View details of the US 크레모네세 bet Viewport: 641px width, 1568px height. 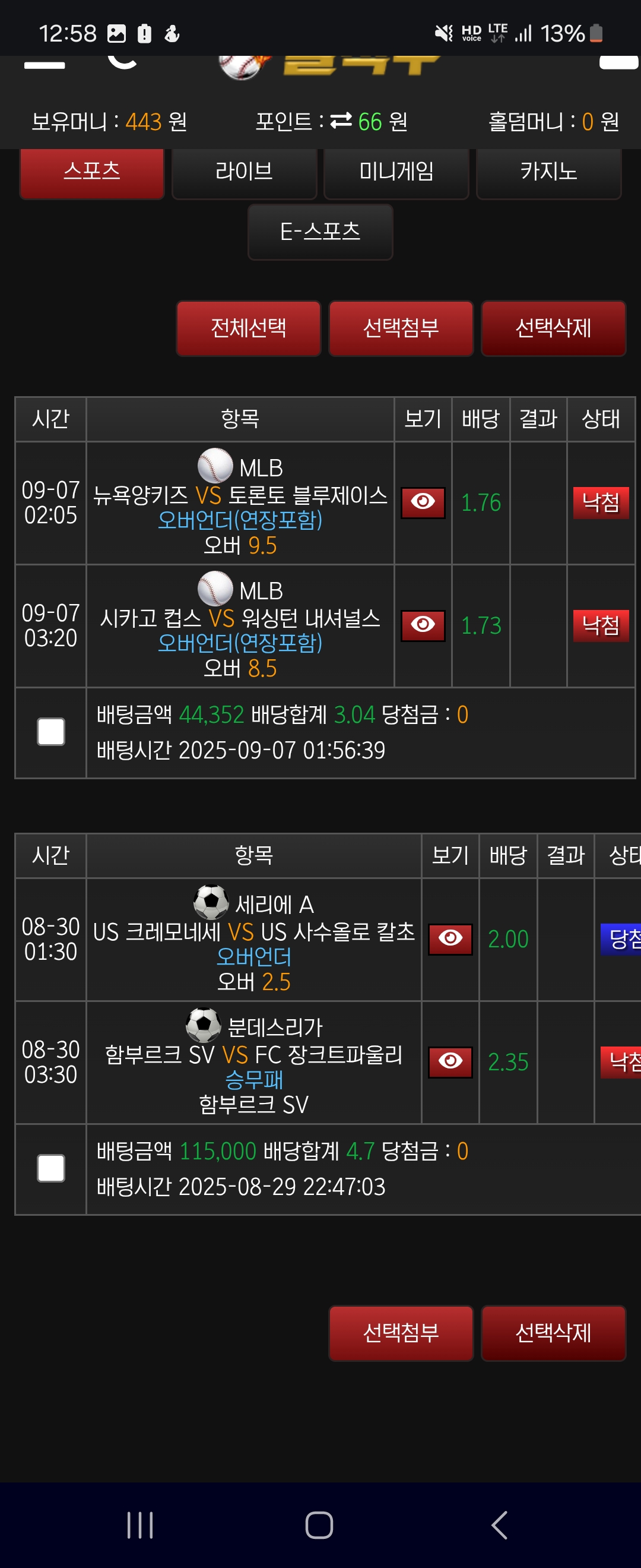[450, 939]
